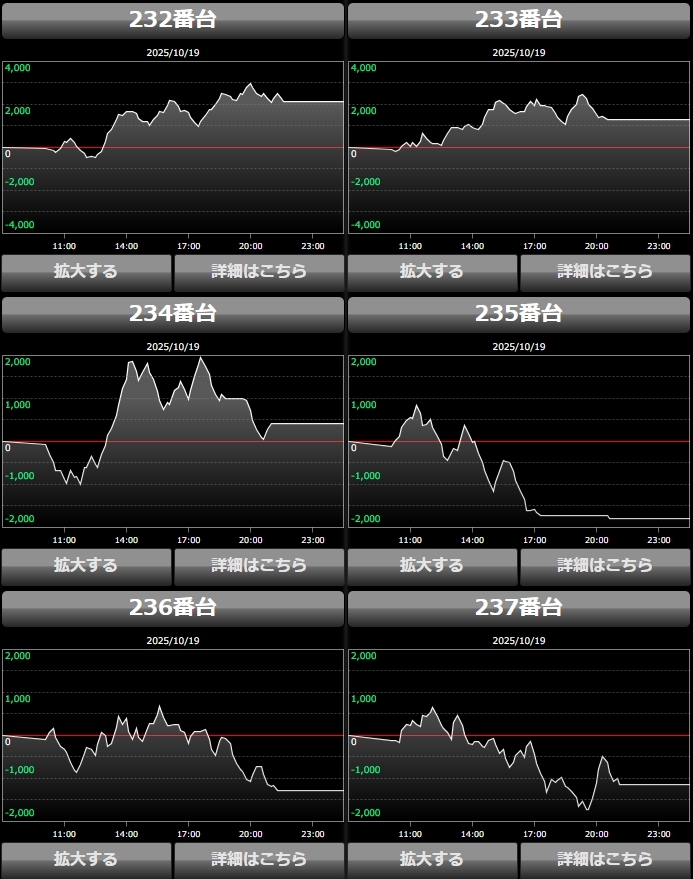Enlarge 237番台 chart using 拡大する

coord(432,859)
